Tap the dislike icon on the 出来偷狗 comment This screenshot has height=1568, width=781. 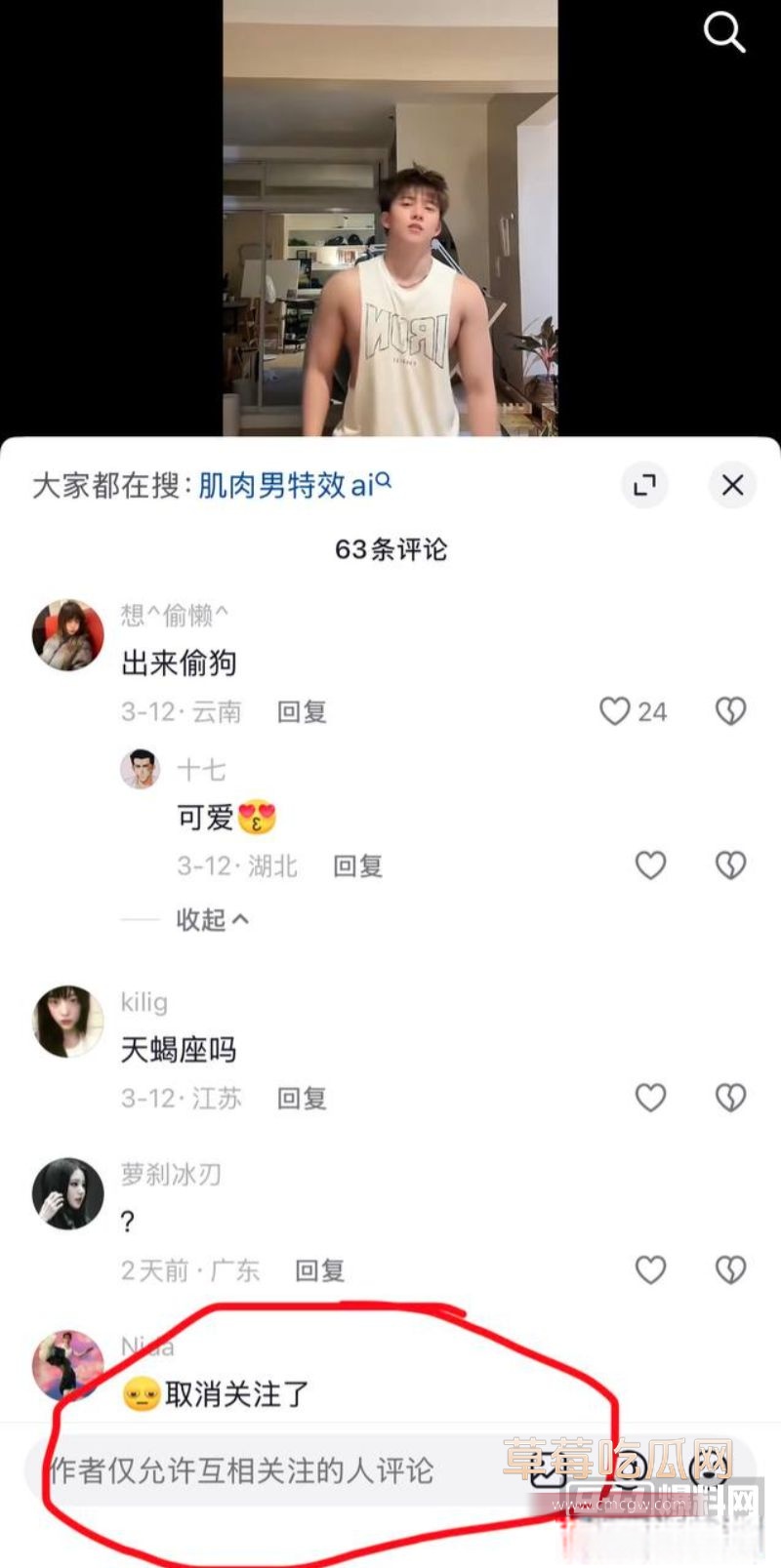pyautogui.click(x=729, y=712)
